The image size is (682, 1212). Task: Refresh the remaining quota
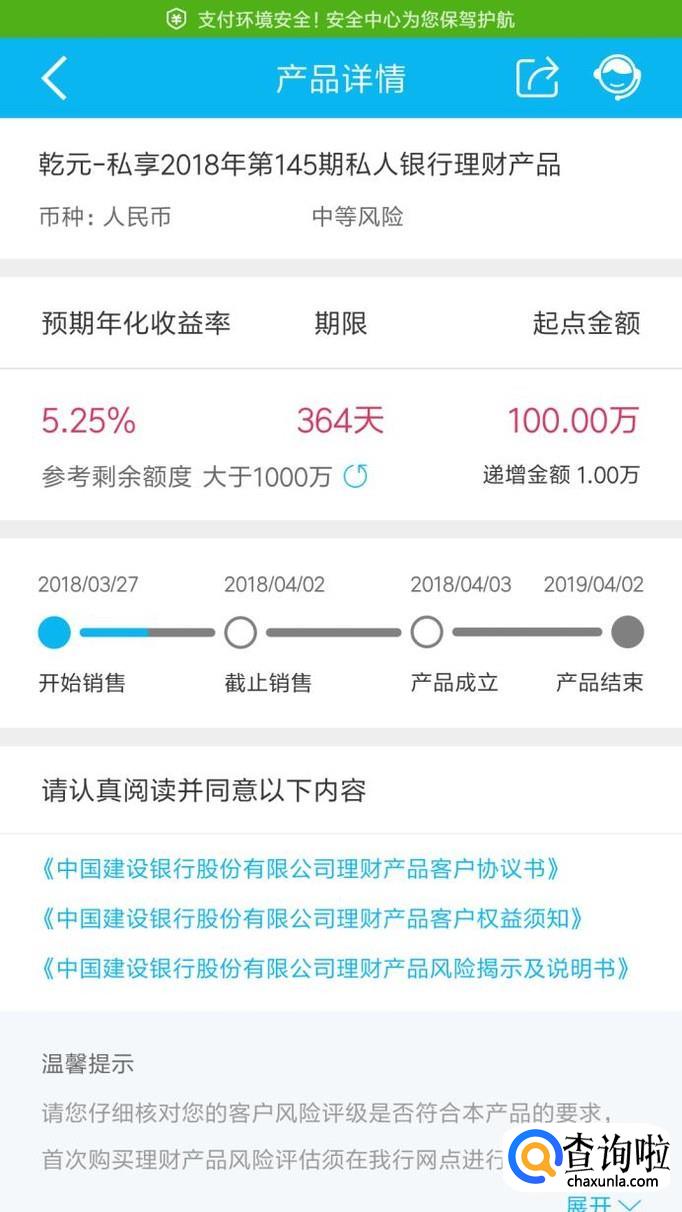click(x=355, y=477)
